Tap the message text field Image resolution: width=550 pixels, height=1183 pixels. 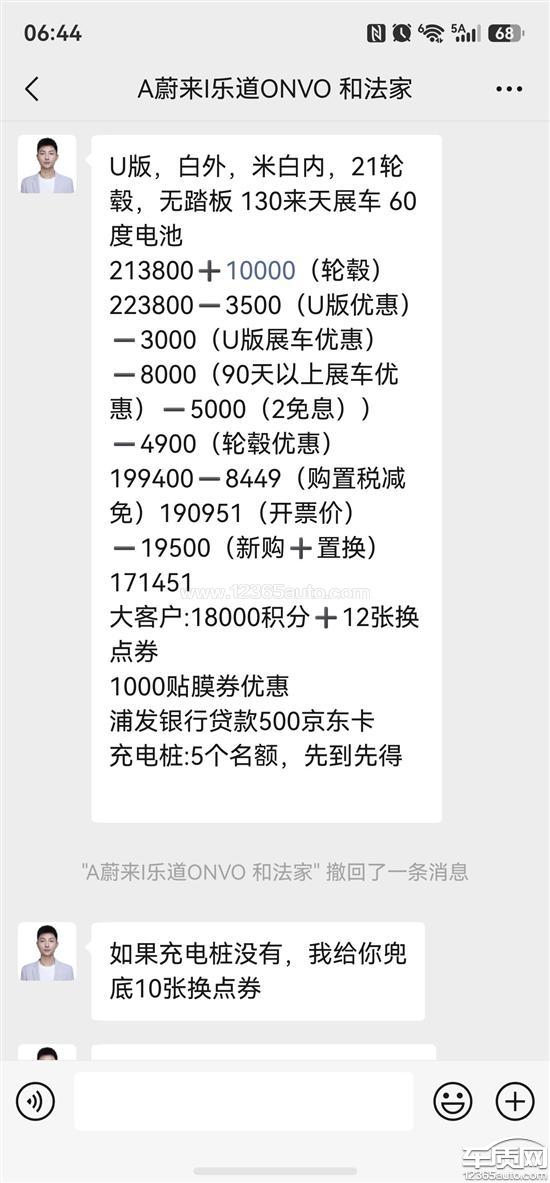[x=244, y=1102]
